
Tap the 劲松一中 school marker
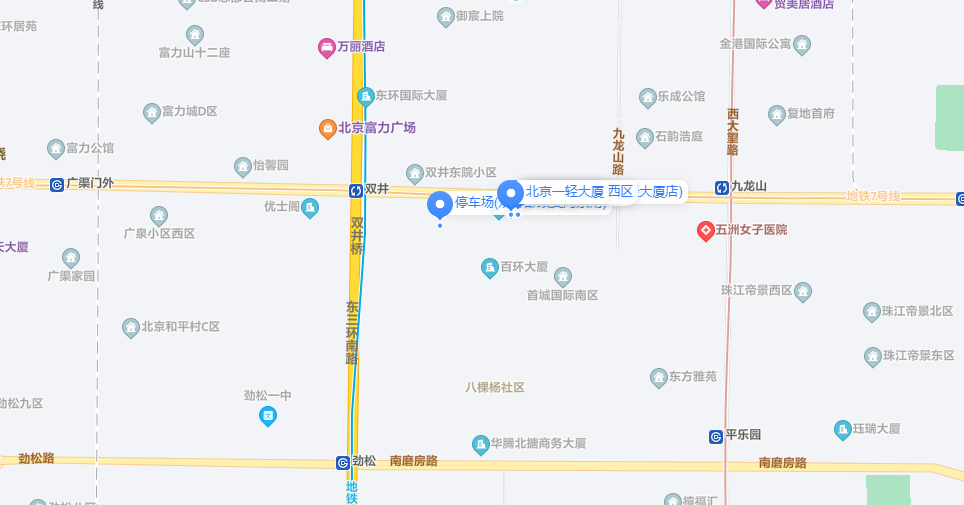coord(267,416)
